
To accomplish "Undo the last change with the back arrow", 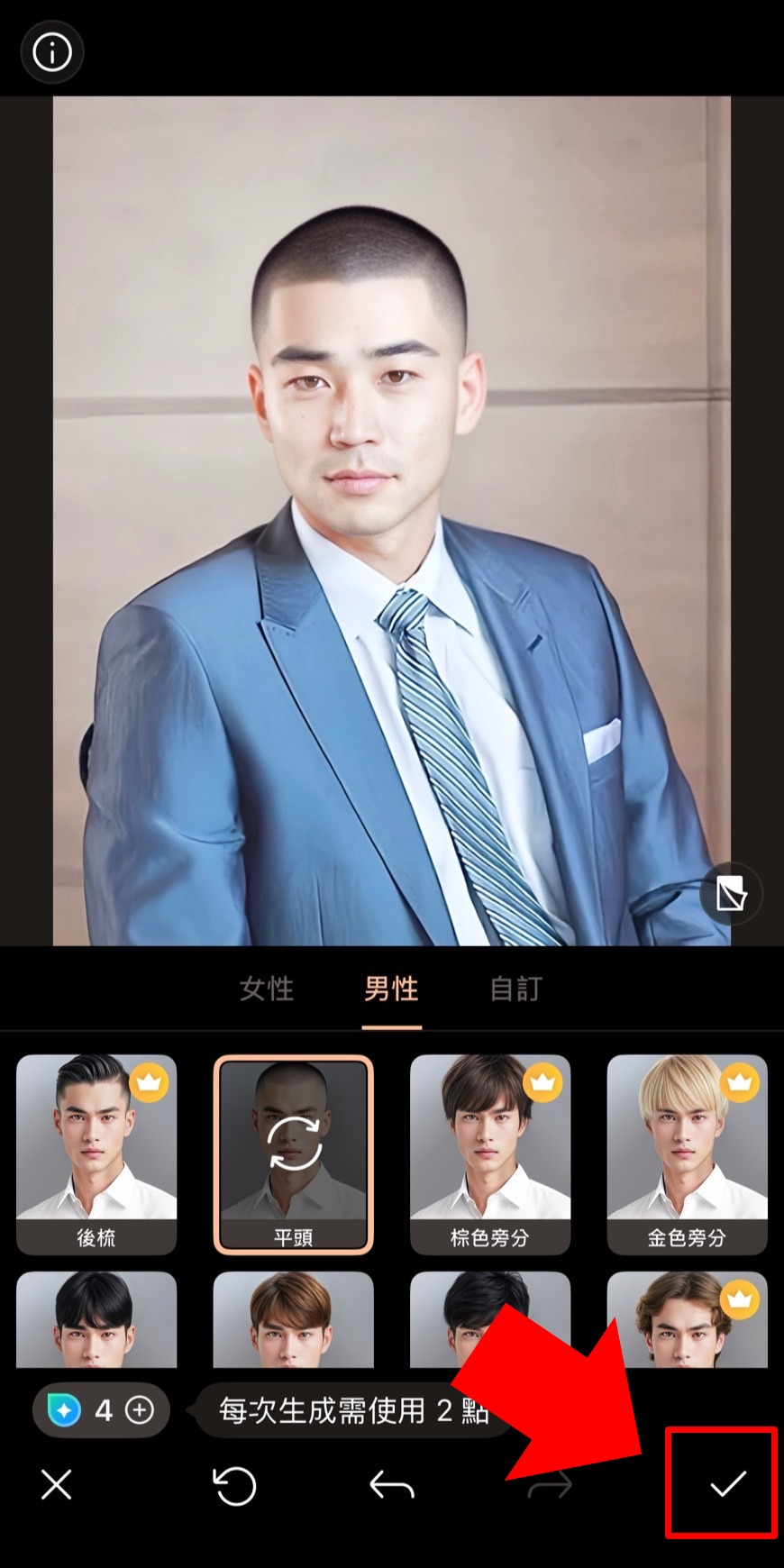I will [392, 1486].
